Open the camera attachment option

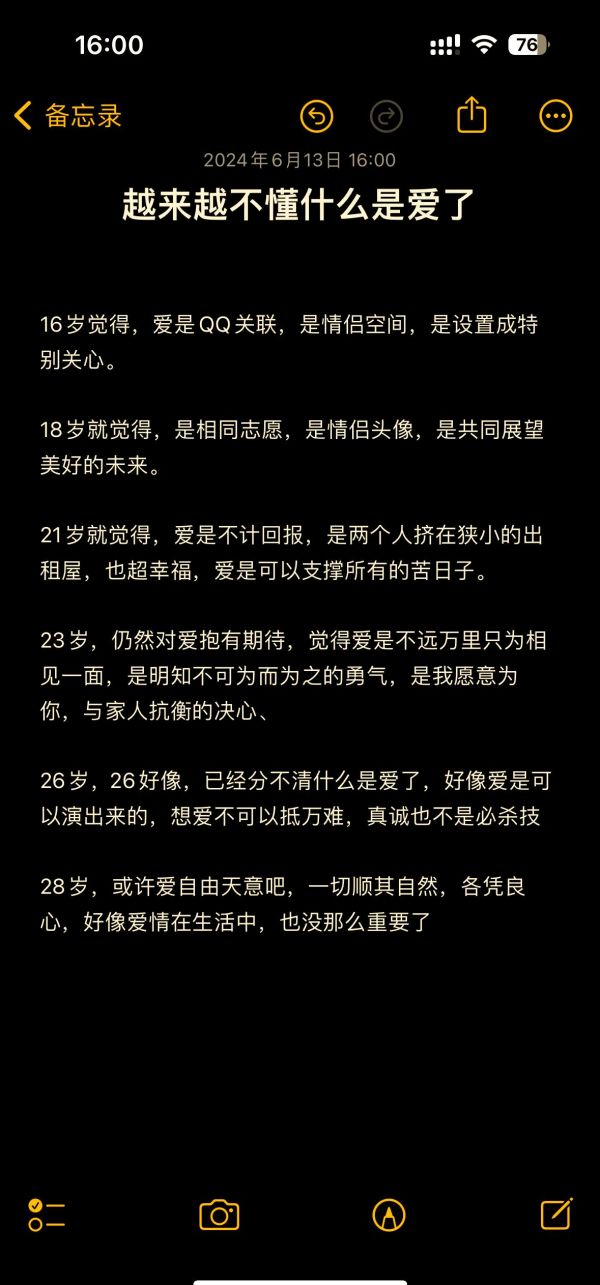pyautogui.click(x=219, y=1215)
